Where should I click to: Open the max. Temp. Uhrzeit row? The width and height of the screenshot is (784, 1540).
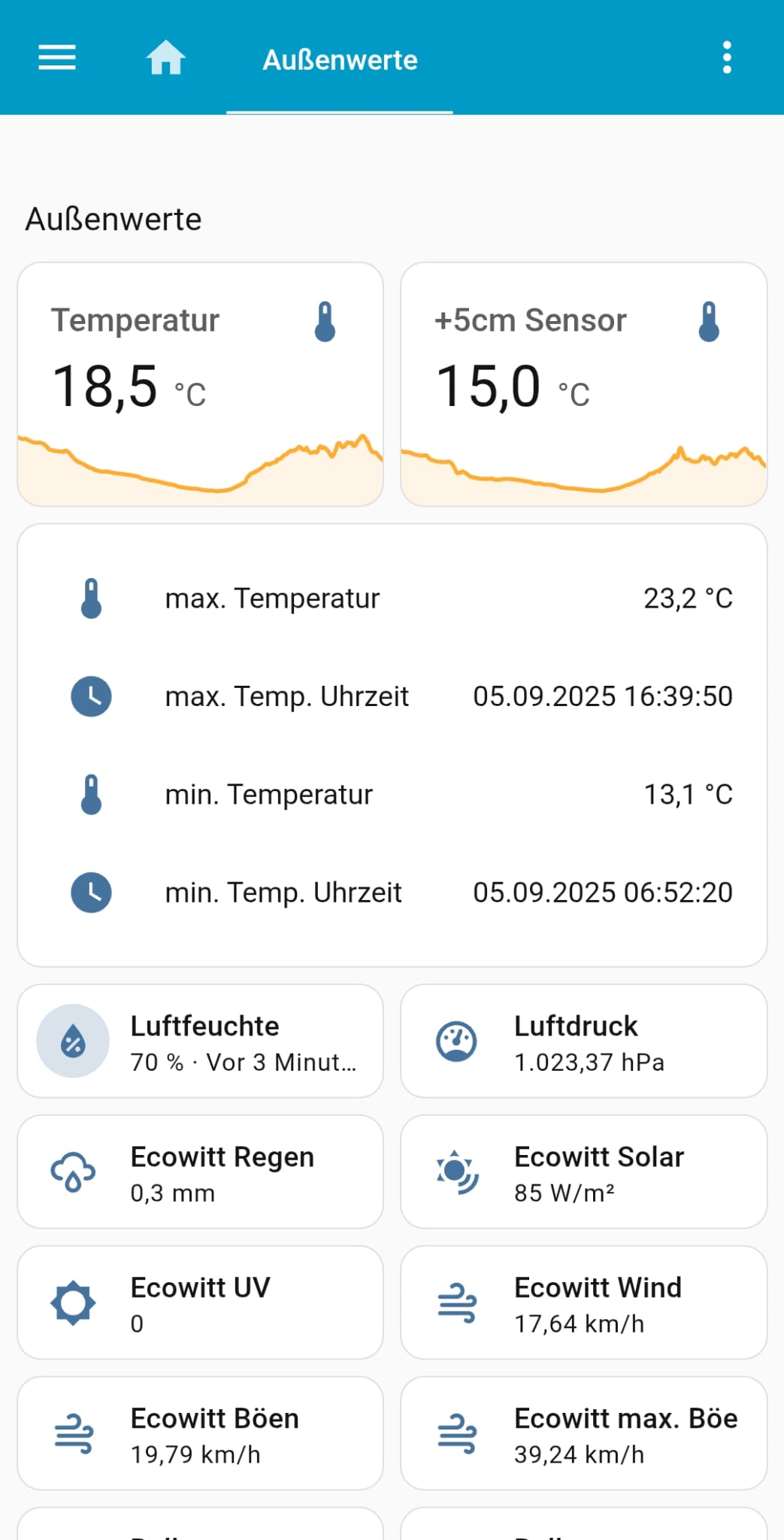tap(392, 696)
